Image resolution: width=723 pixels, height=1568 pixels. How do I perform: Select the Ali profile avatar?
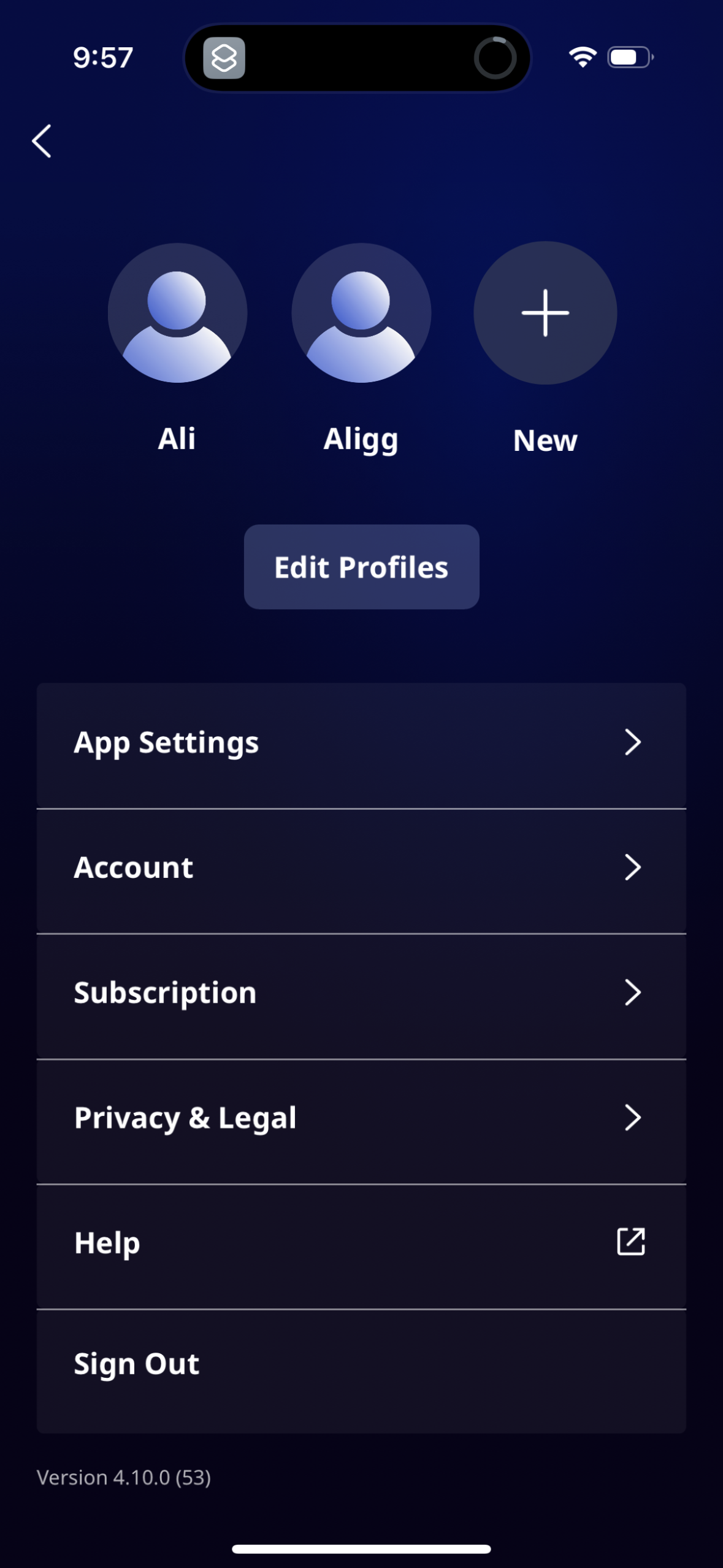177,313
